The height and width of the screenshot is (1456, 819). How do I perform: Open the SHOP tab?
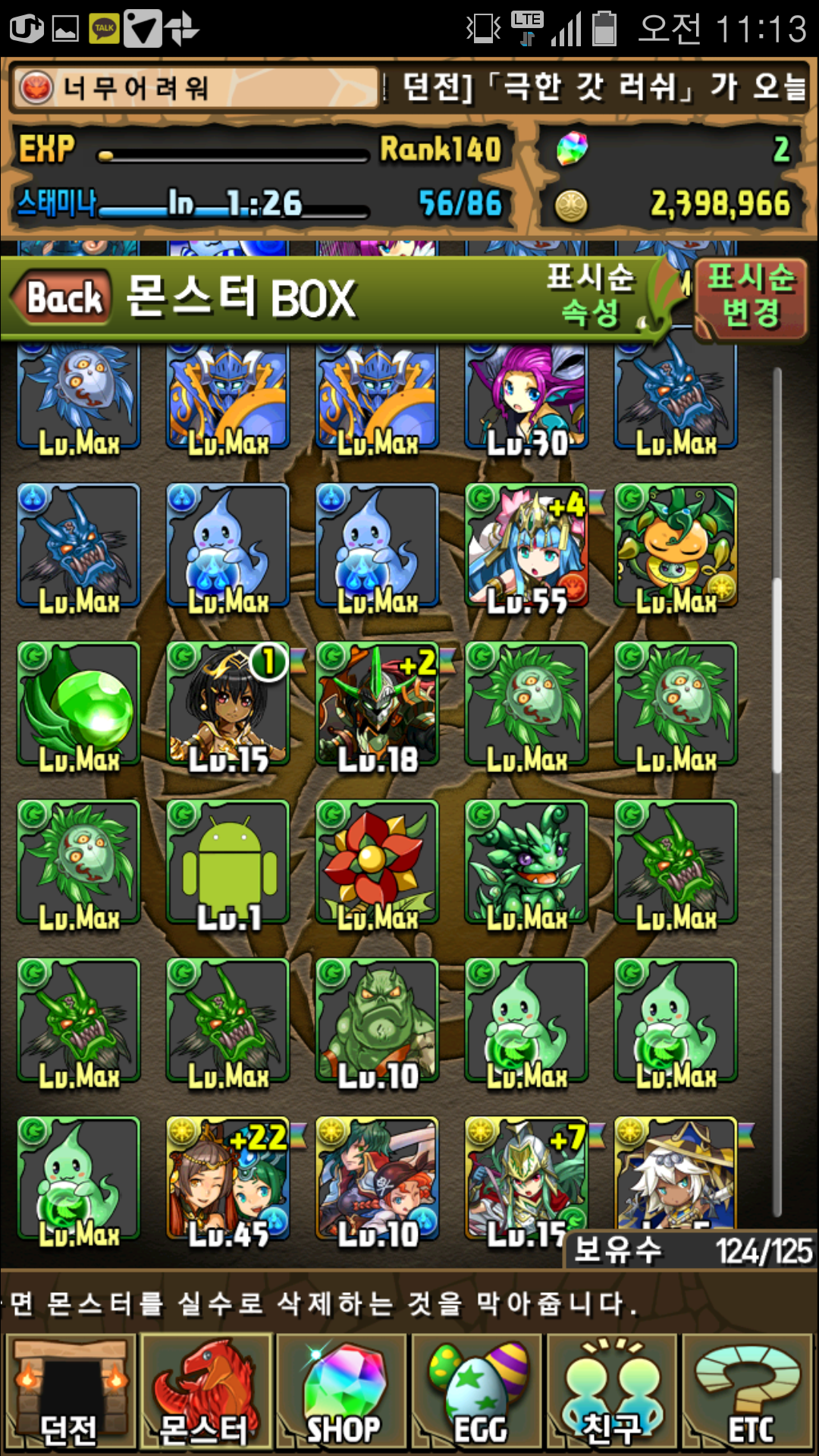(341, 1392)
